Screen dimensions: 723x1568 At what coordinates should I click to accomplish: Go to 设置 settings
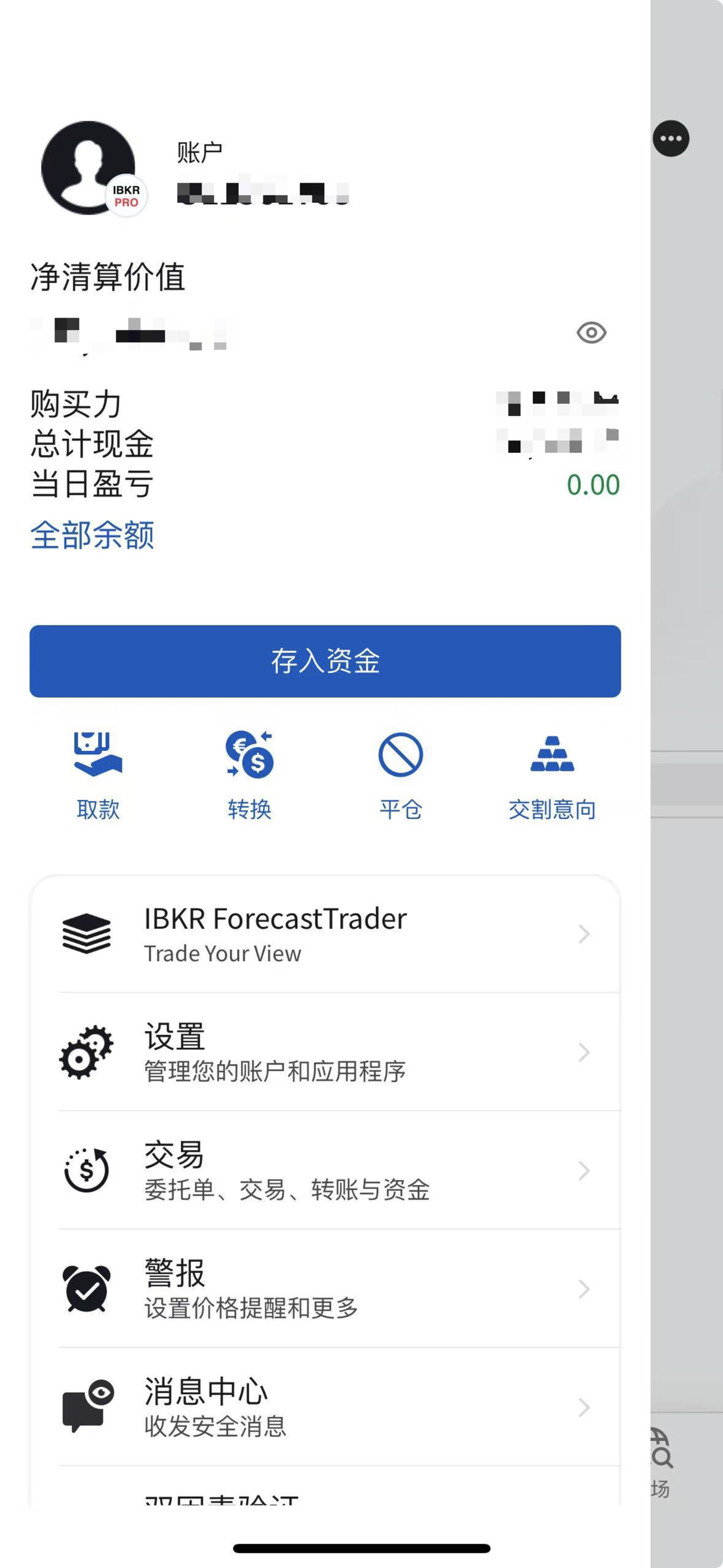click(x=325, y=1052)
